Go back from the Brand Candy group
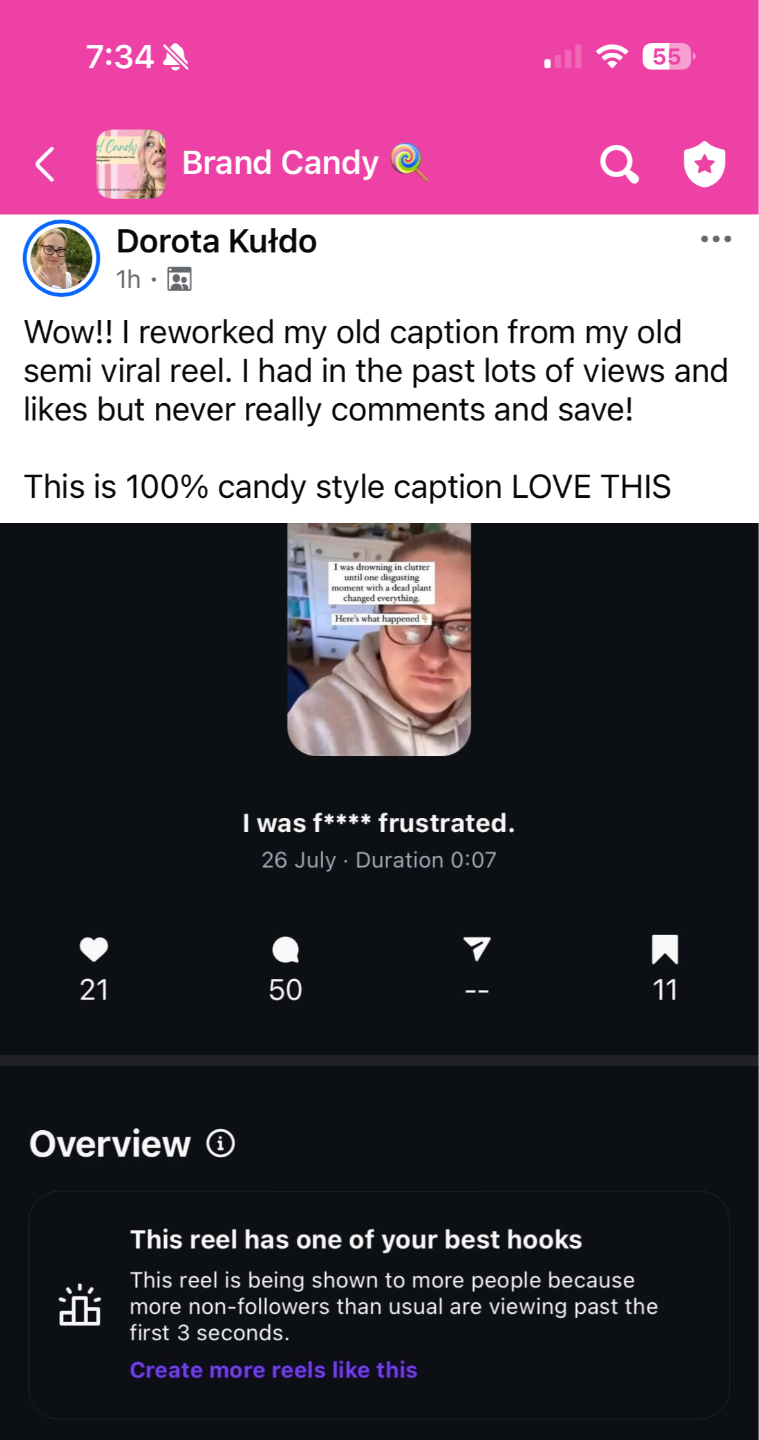Viewport: 759px width, 1440px height. pyautogui.click(x=45, y=164)
